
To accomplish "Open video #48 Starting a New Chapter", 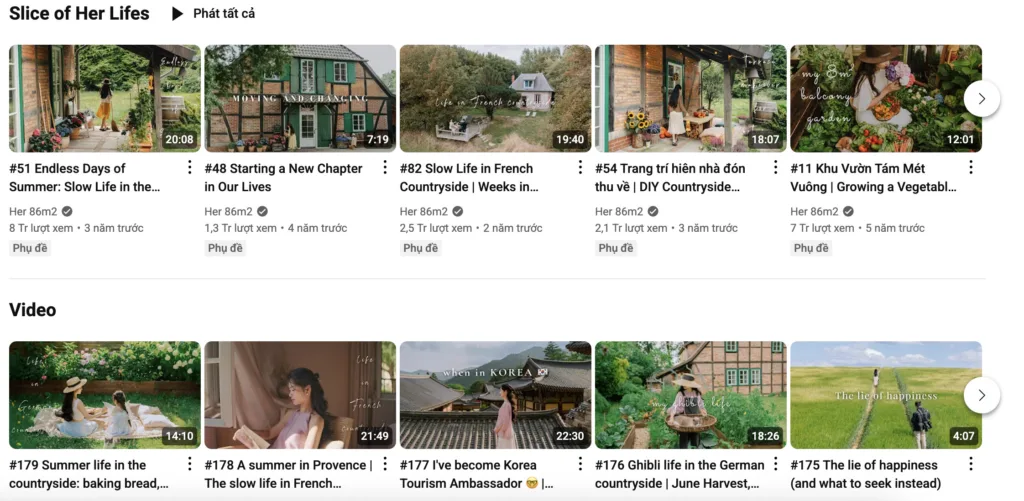I will pyautogui.click(x=300, y=98).
